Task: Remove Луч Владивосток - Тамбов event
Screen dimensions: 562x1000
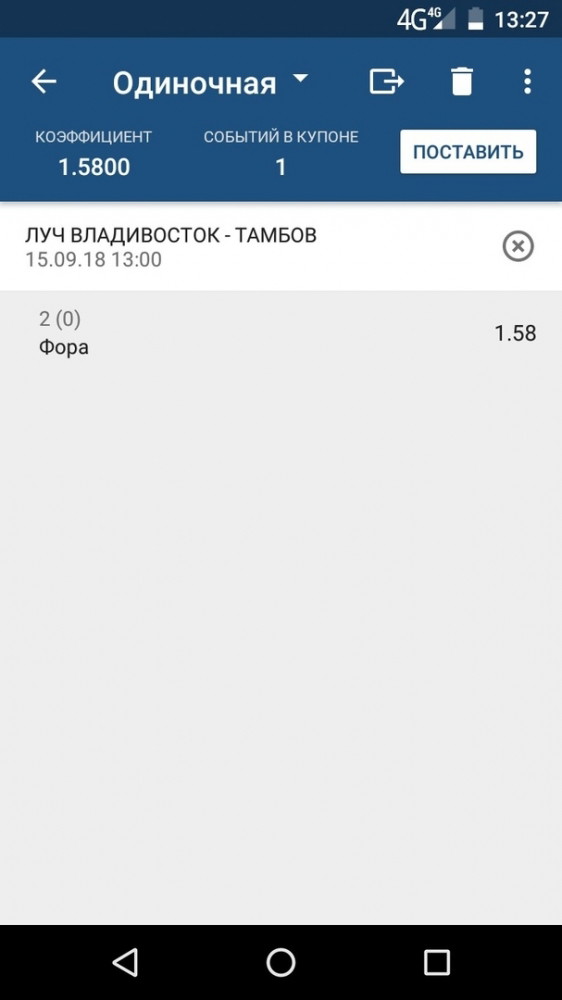Action: 518,246
